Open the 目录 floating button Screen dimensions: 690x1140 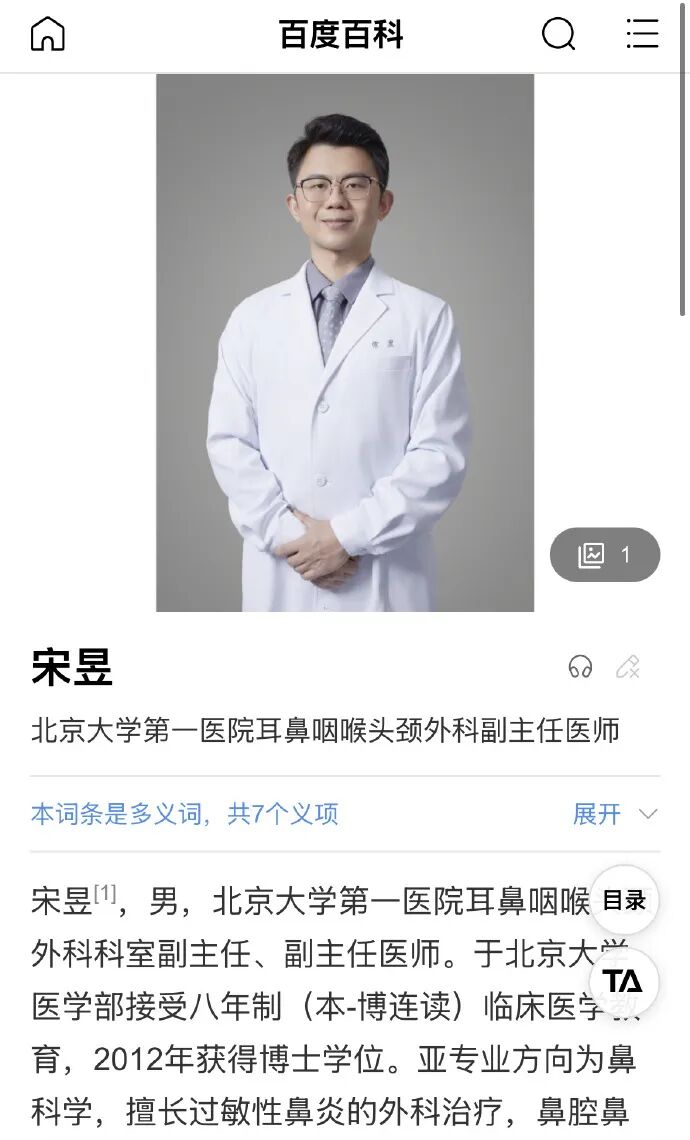[625, 900]
